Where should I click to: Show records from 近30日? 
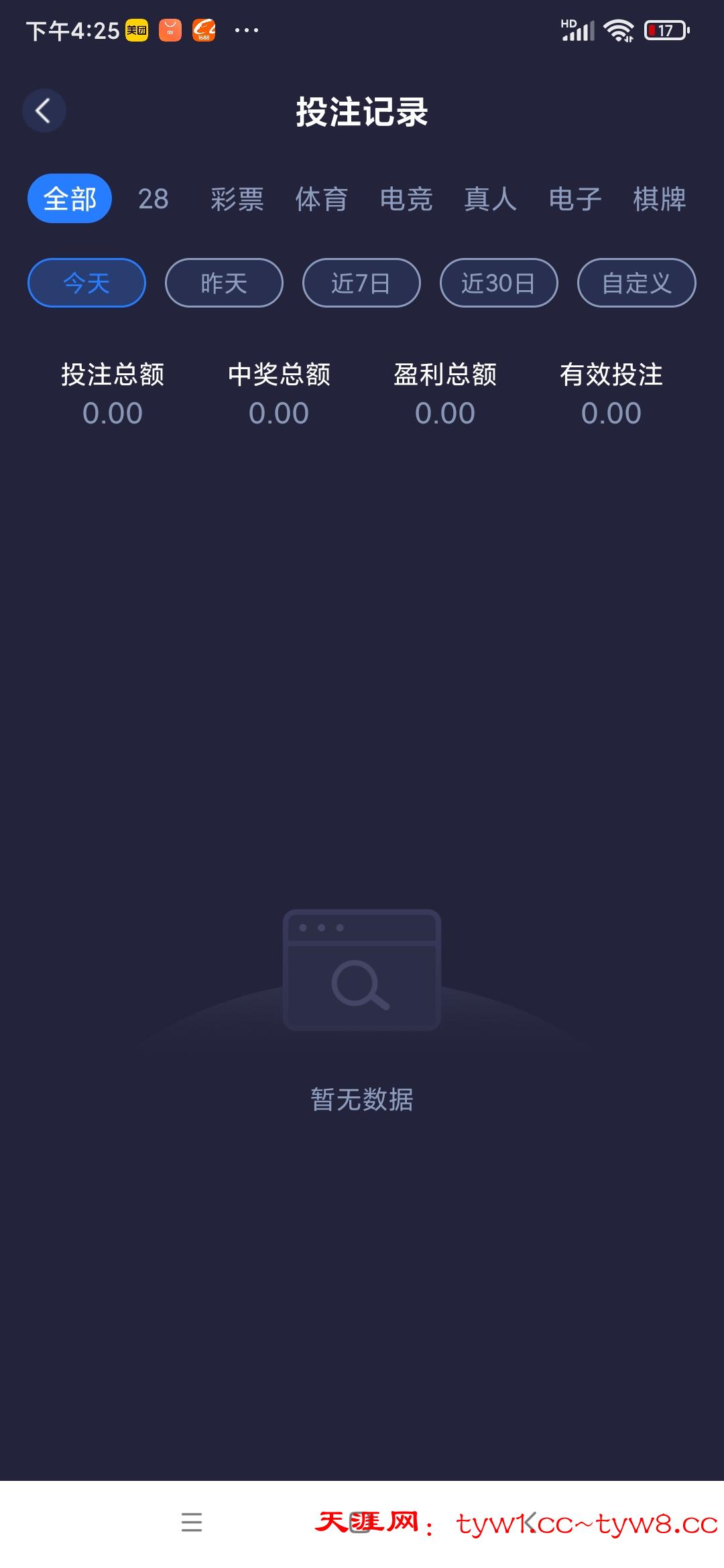[x=499, y=283]
